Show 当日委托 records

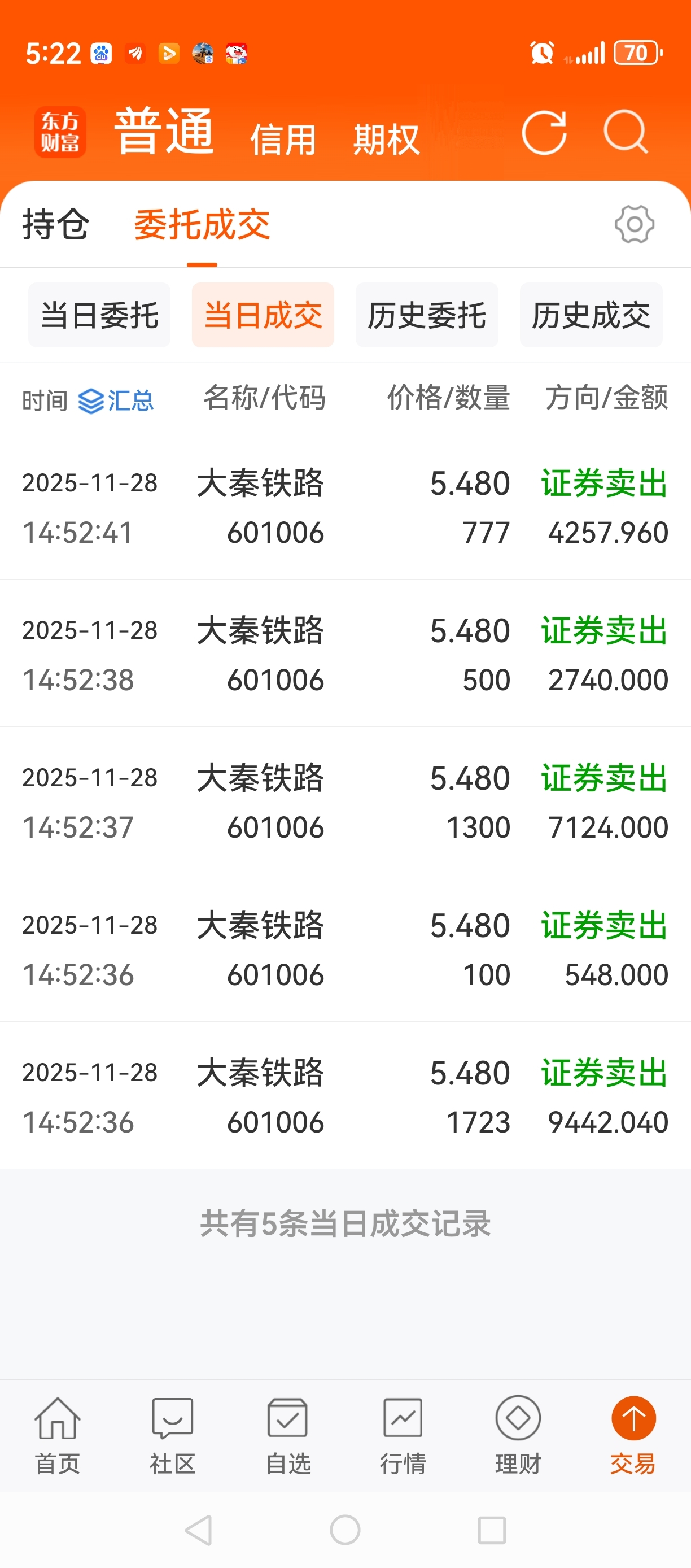[x=99, y=315]
